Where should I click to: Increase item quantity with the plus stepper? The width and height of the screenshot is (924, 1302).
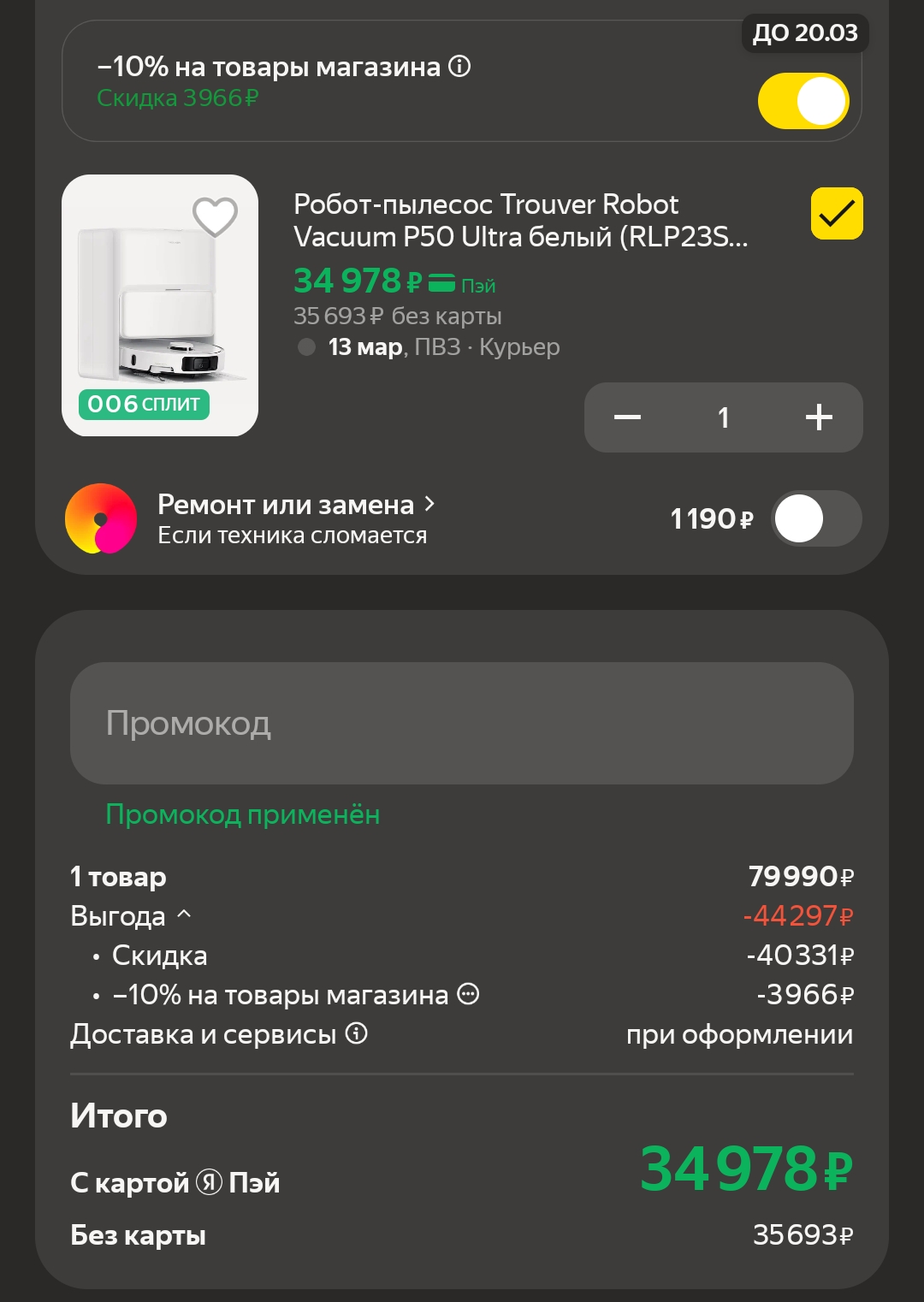coord(819,417)
